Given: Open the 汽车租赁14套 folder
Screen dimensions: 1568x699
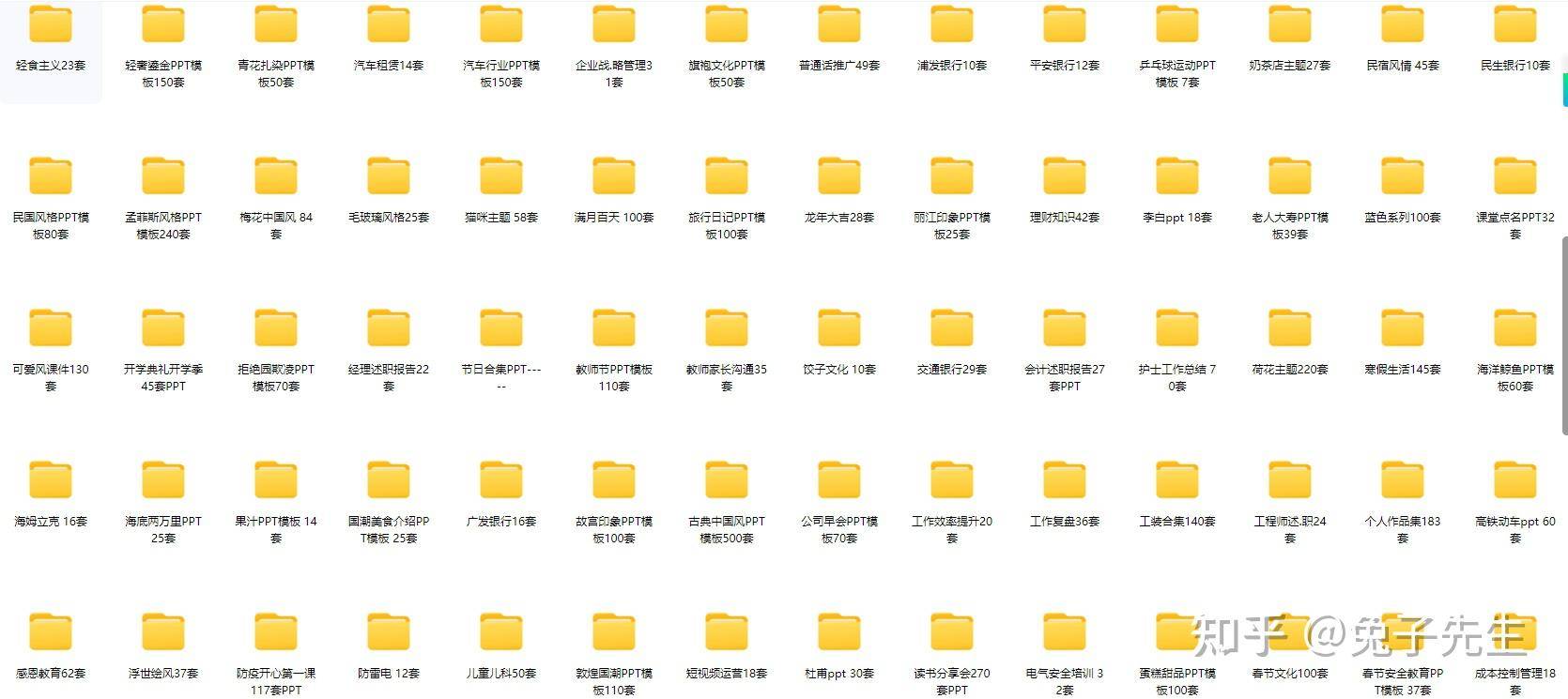Looking at the screenshot, I should coord(389,26).
